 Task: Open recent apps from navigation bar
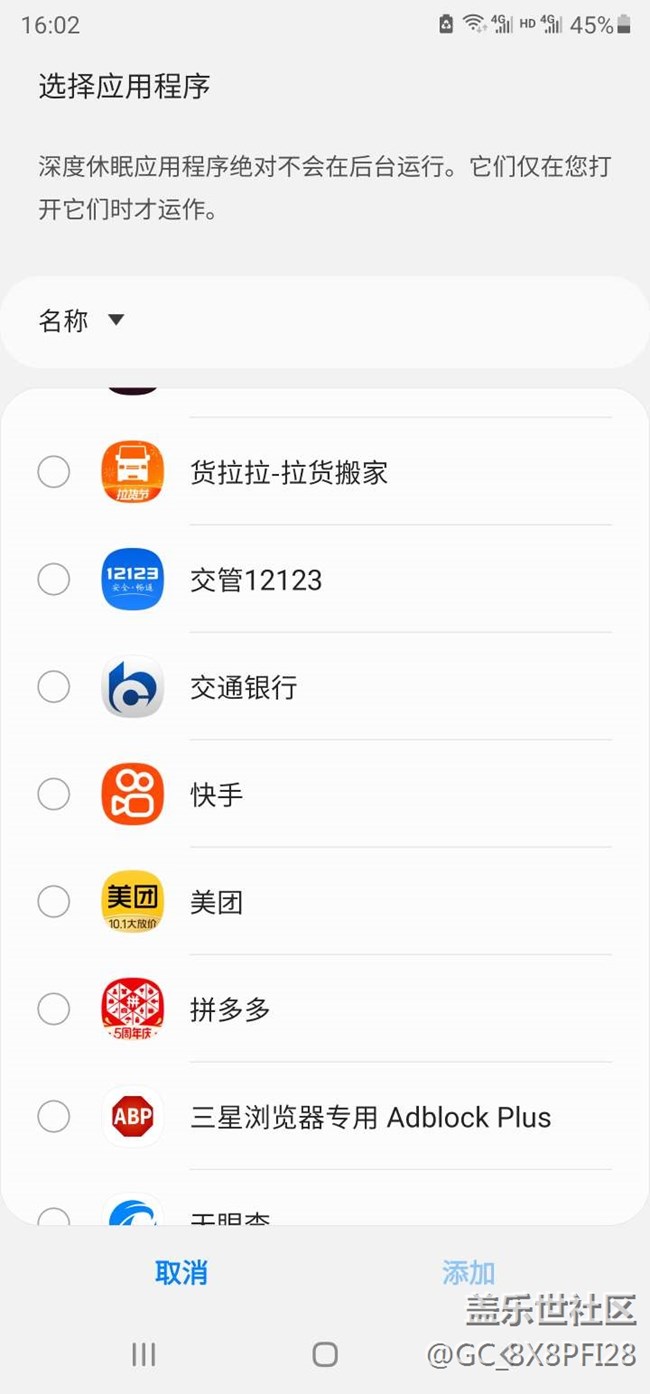click(x=144, y=1354)
